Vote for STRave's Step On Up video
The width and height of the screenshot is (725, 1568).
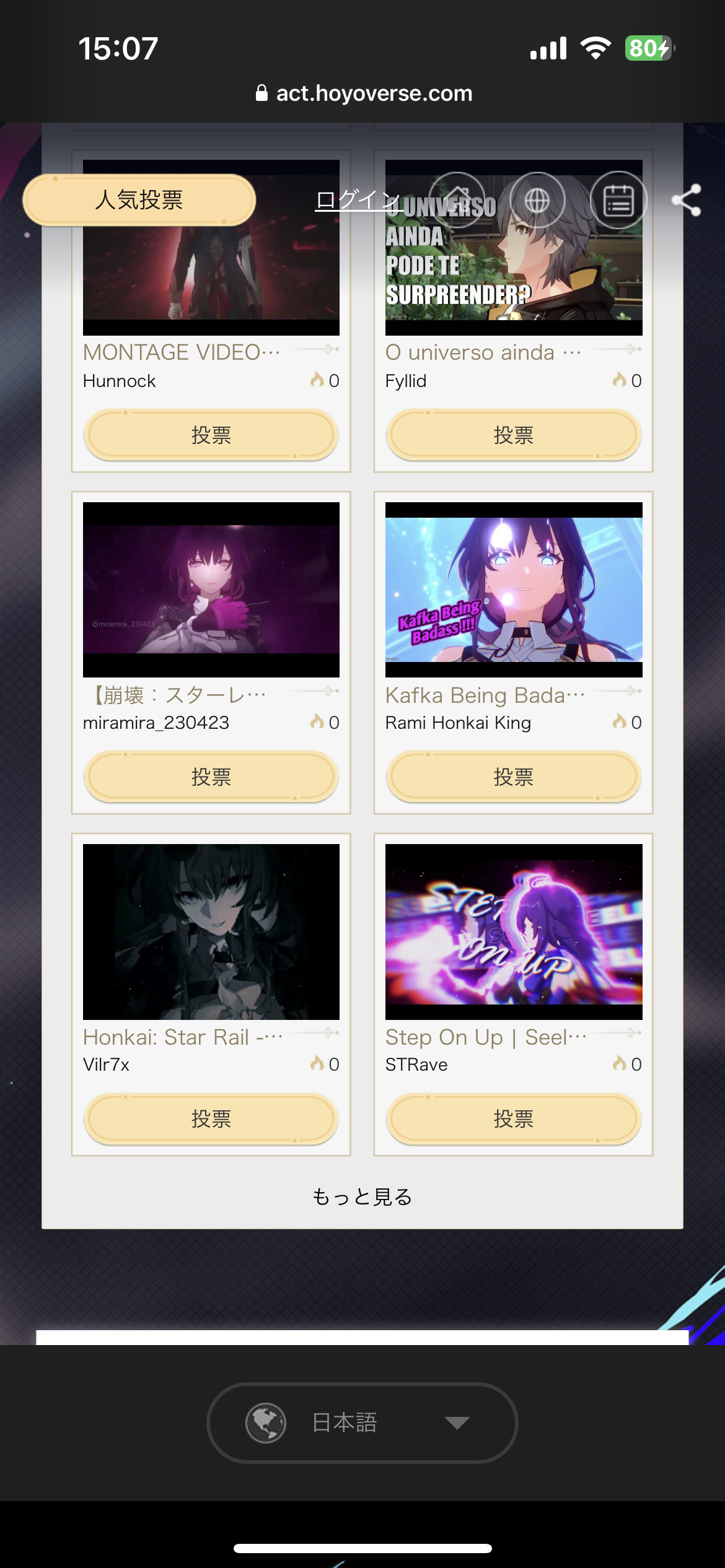(x=513, y=1118)
